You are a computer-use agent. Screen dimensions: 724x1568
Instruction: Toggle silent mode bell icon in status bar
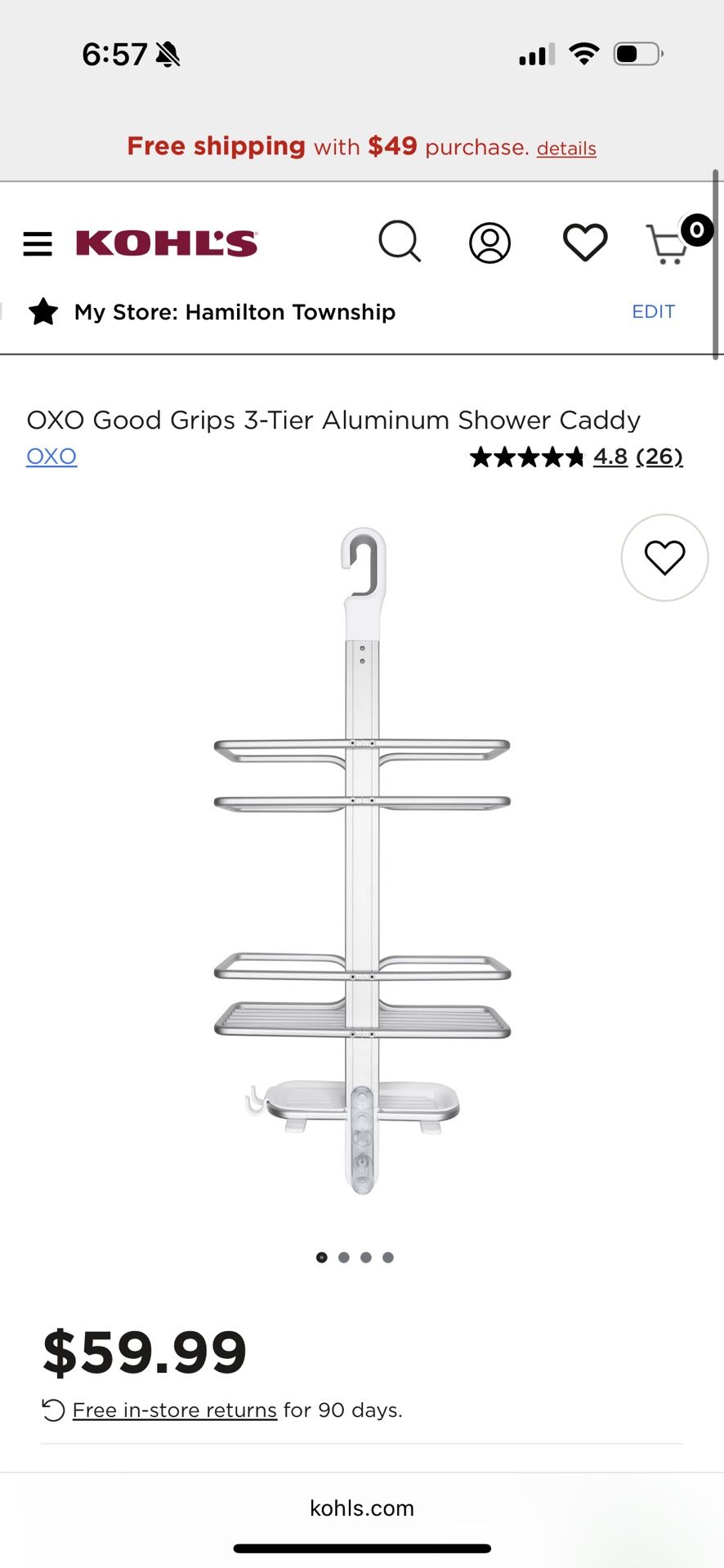point(169,52)
